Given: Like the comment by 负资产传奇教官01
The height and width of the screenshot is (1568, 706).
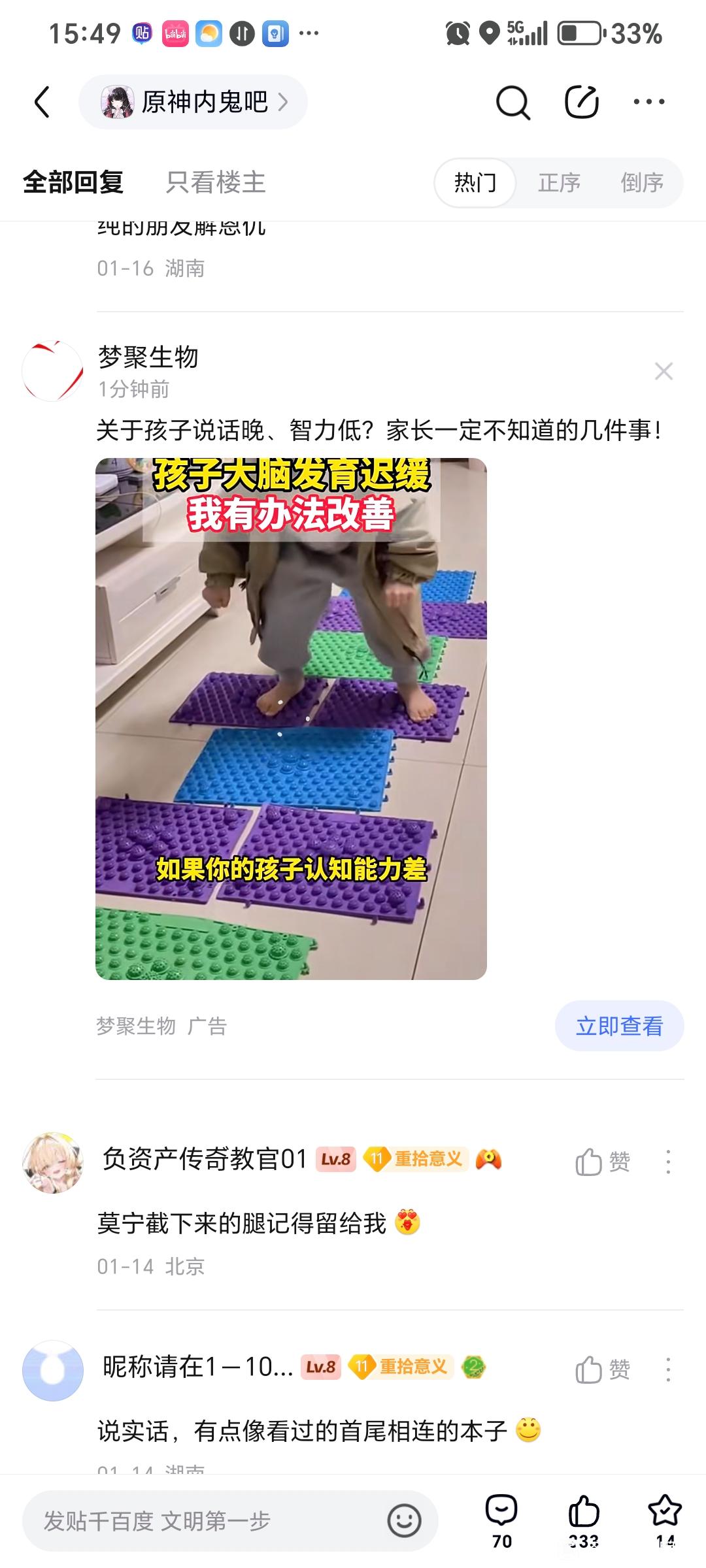Looking at the screenshot, I should coord(602,1162).
